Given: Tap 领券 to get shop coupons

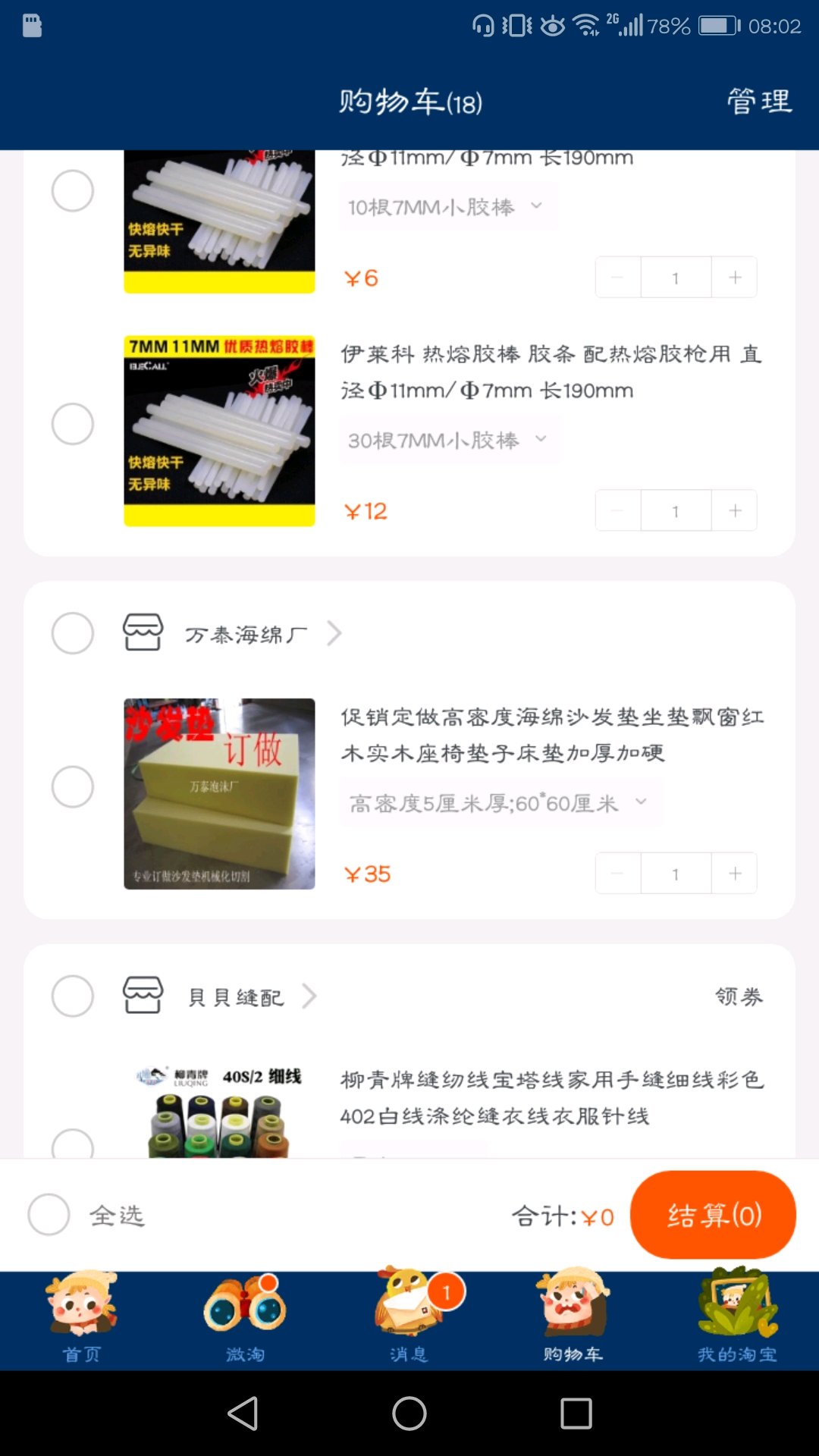Looking at the screenshot, I should point(739,996).
